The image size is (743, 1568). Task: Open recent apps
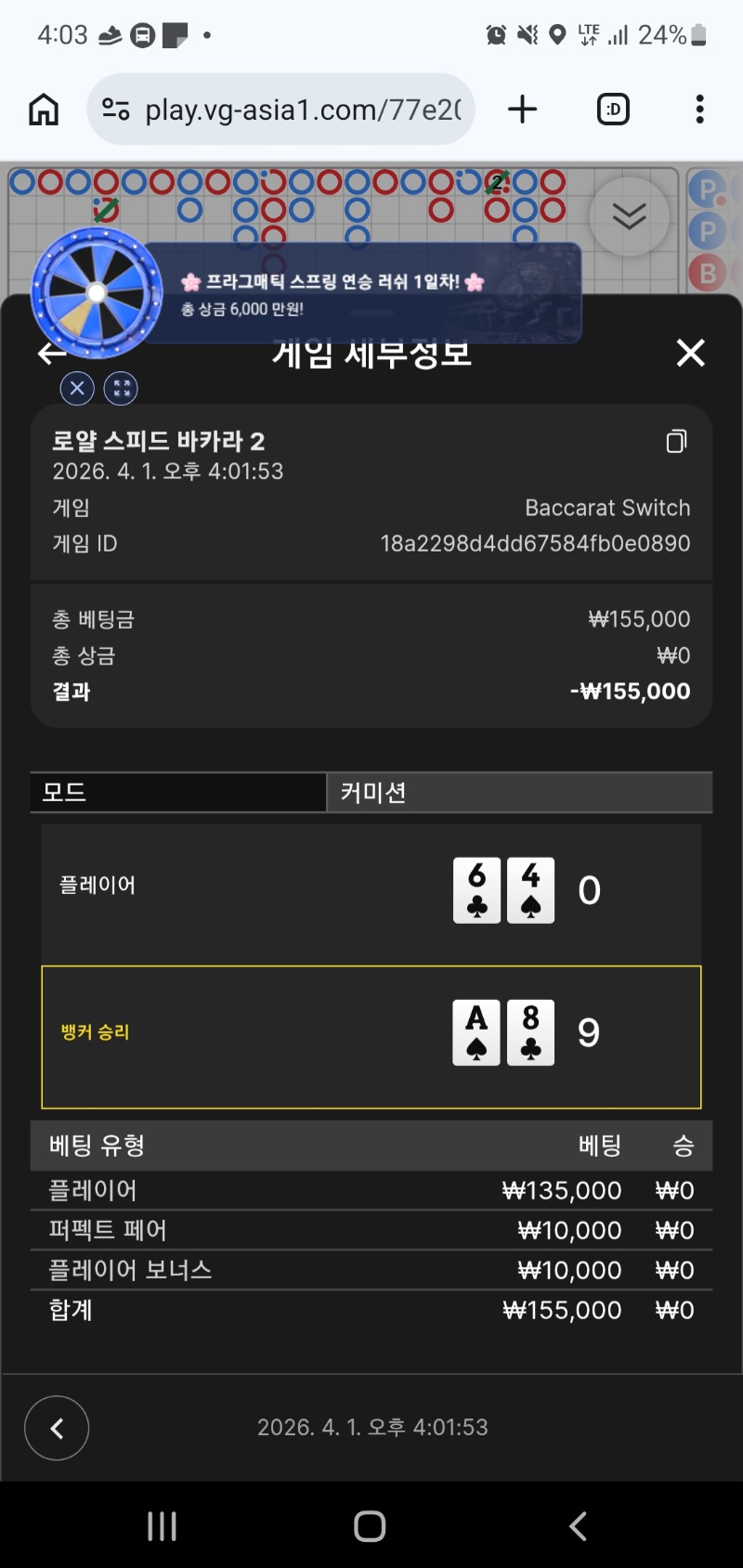click(162, 1526)
